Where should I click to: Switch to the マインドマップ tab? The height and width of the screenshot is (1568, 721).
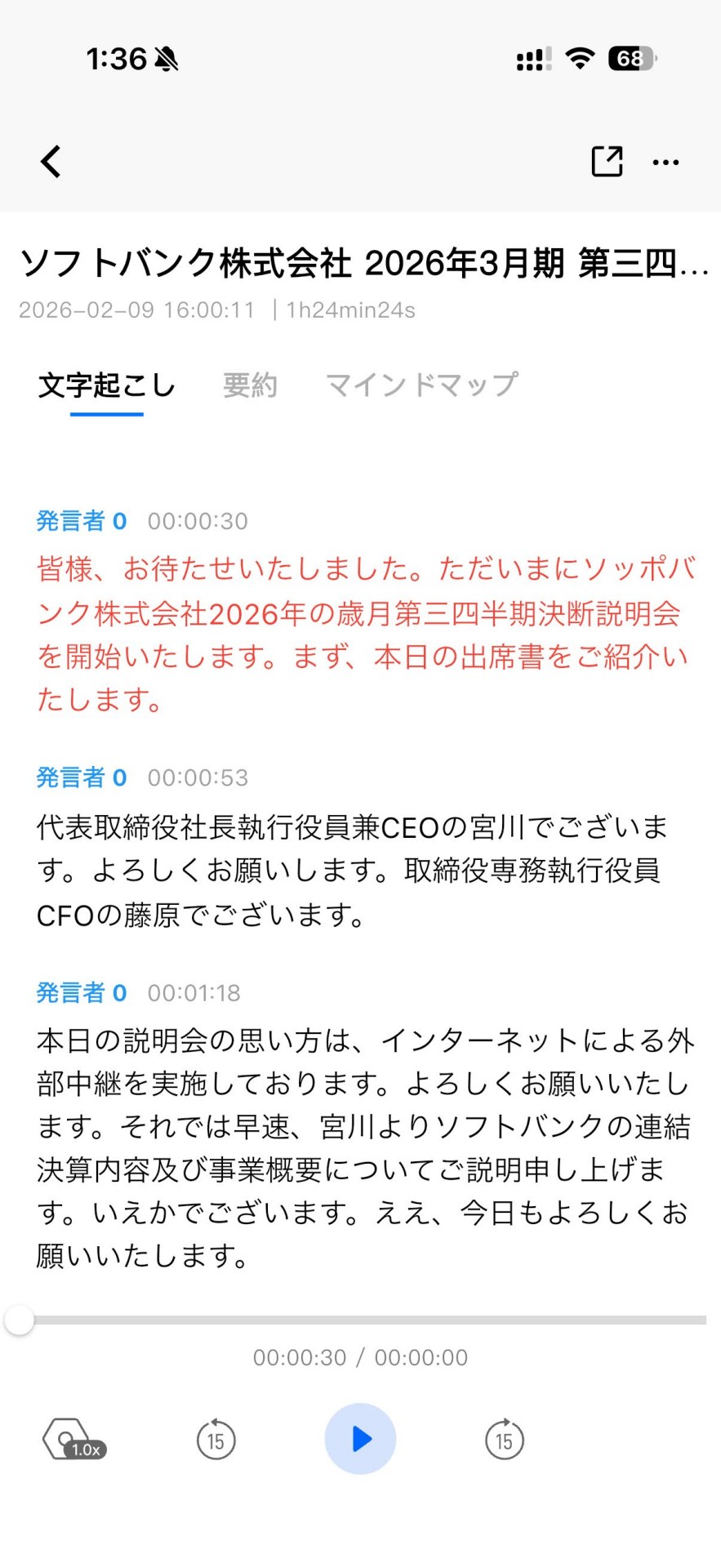[421, 385]
